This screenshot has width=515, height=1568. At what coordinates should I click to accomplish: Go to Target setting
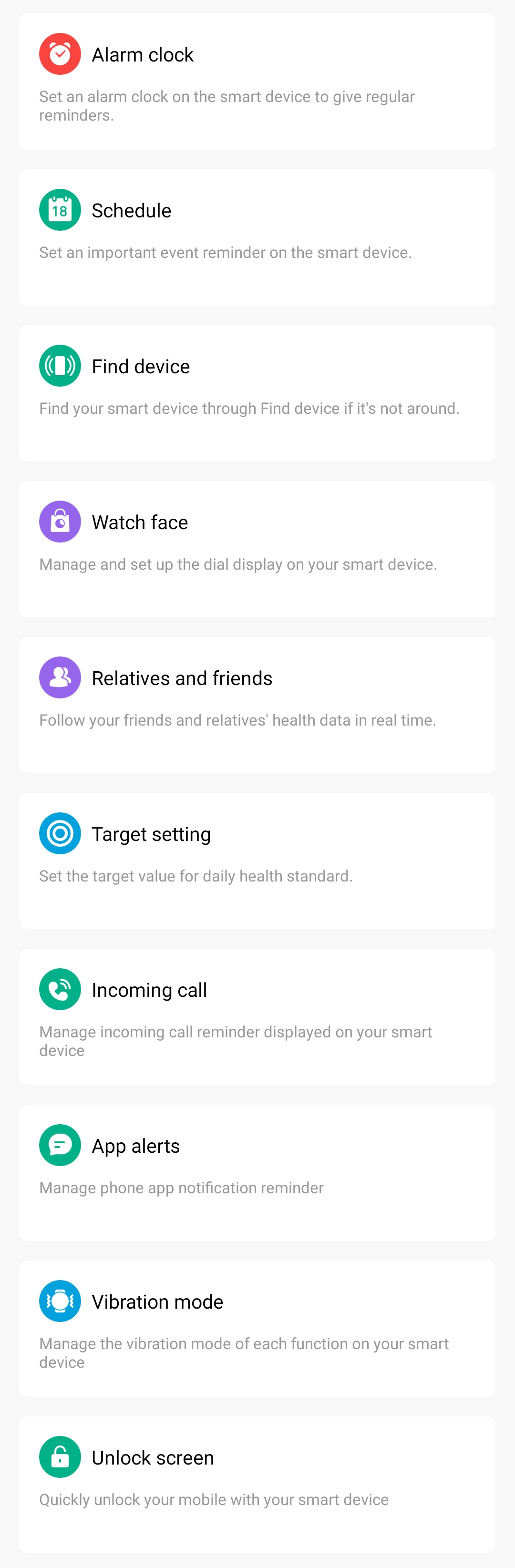click(x=257, y=860)
